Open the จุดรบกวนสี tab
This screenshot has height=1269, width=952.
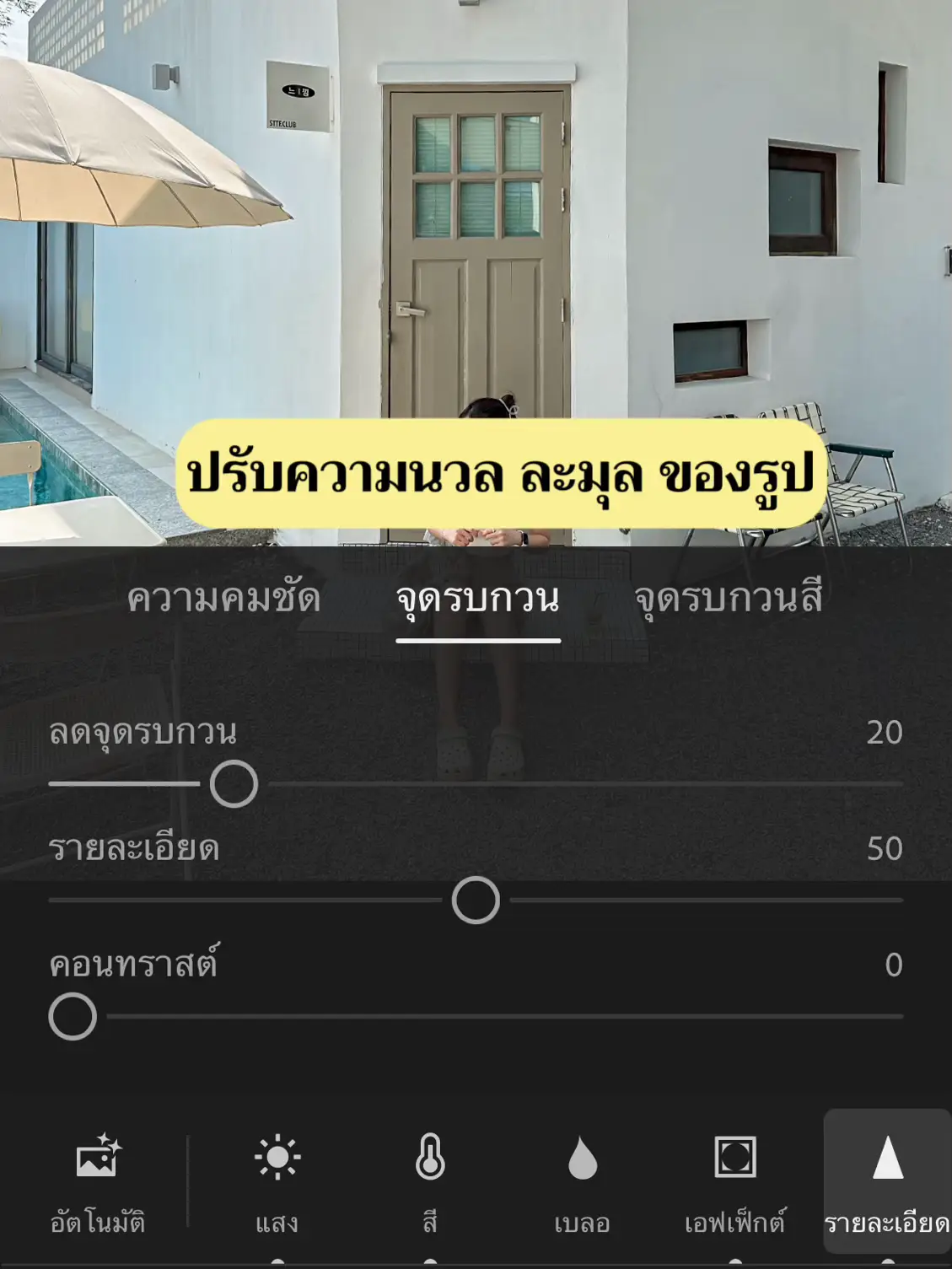coord(728,599)
